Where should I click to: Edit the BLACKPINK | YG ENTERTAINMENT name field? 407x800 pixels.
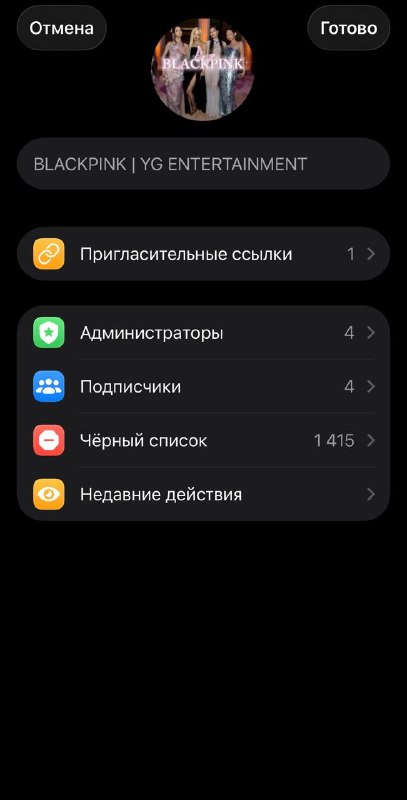coord(204,164)
